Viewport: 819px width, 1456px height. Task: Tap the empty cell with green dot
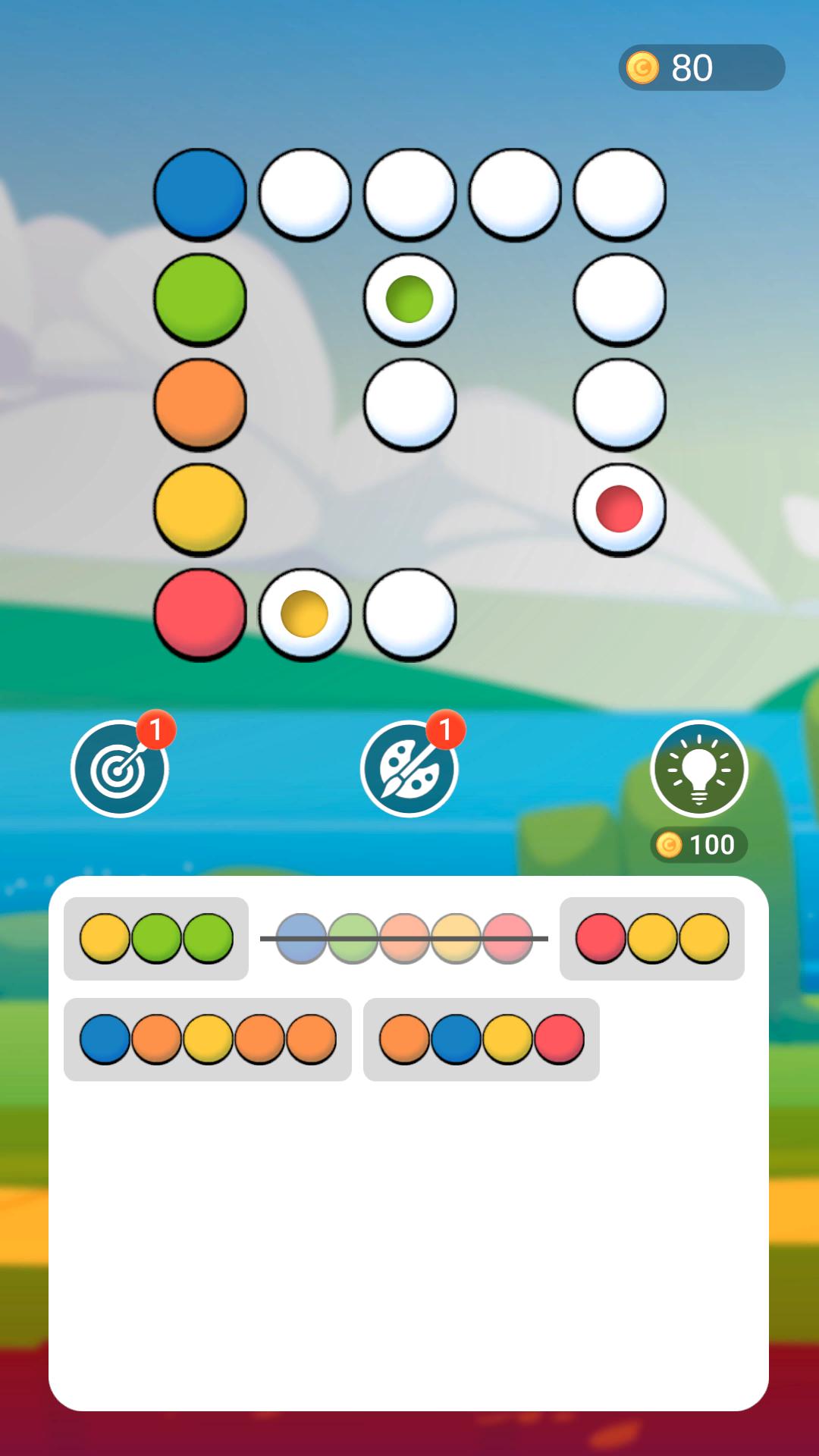tap(409, 299)
